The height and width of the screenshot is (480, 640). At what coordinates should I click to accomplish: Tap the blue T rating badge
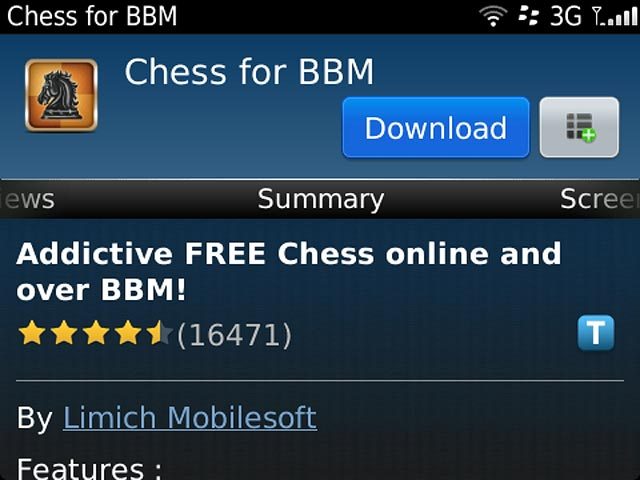[595, 333]
